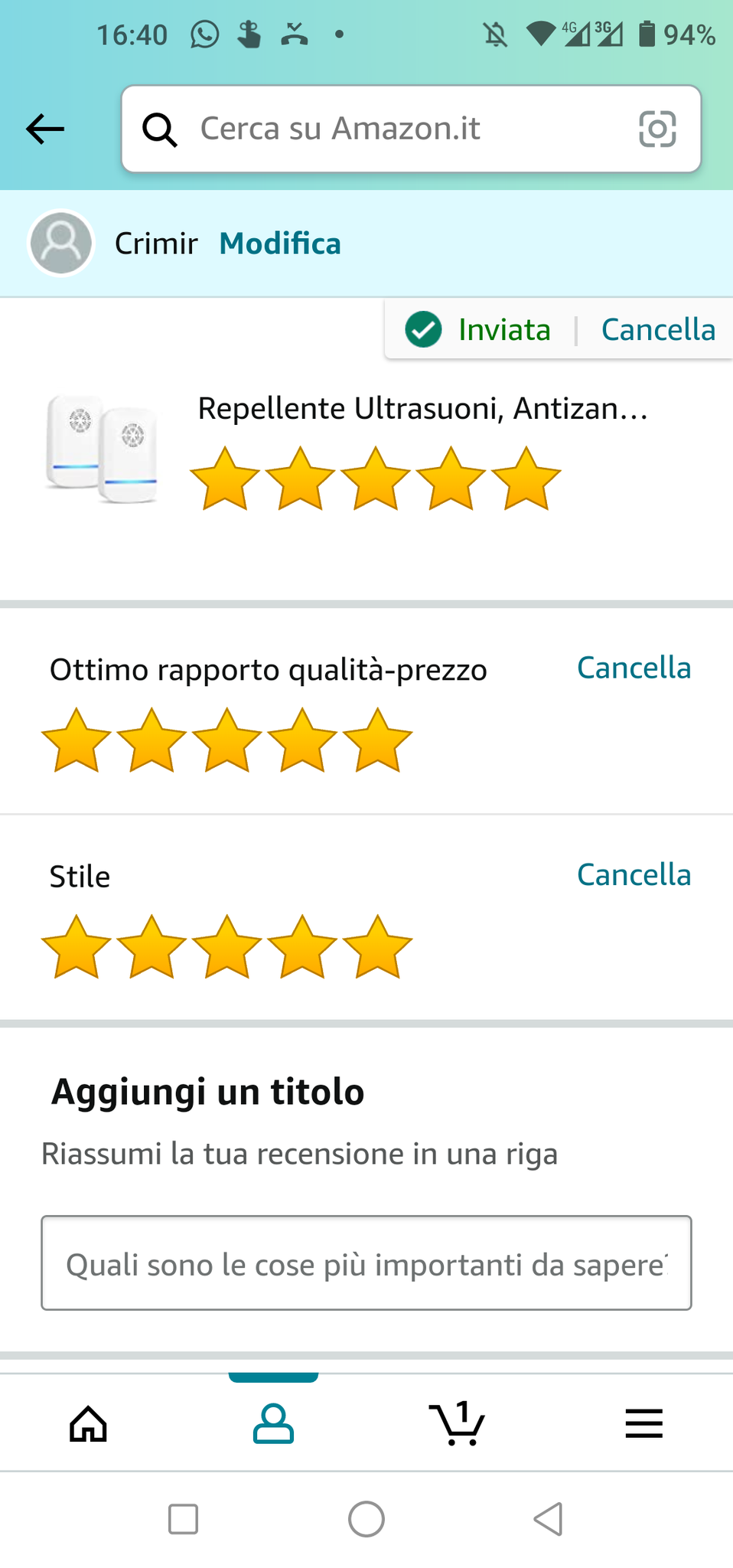Image resolution: width=733 pixels, height=1568 pixels.
Task: Set overall product rating to one star
Action: coord(225,479)
